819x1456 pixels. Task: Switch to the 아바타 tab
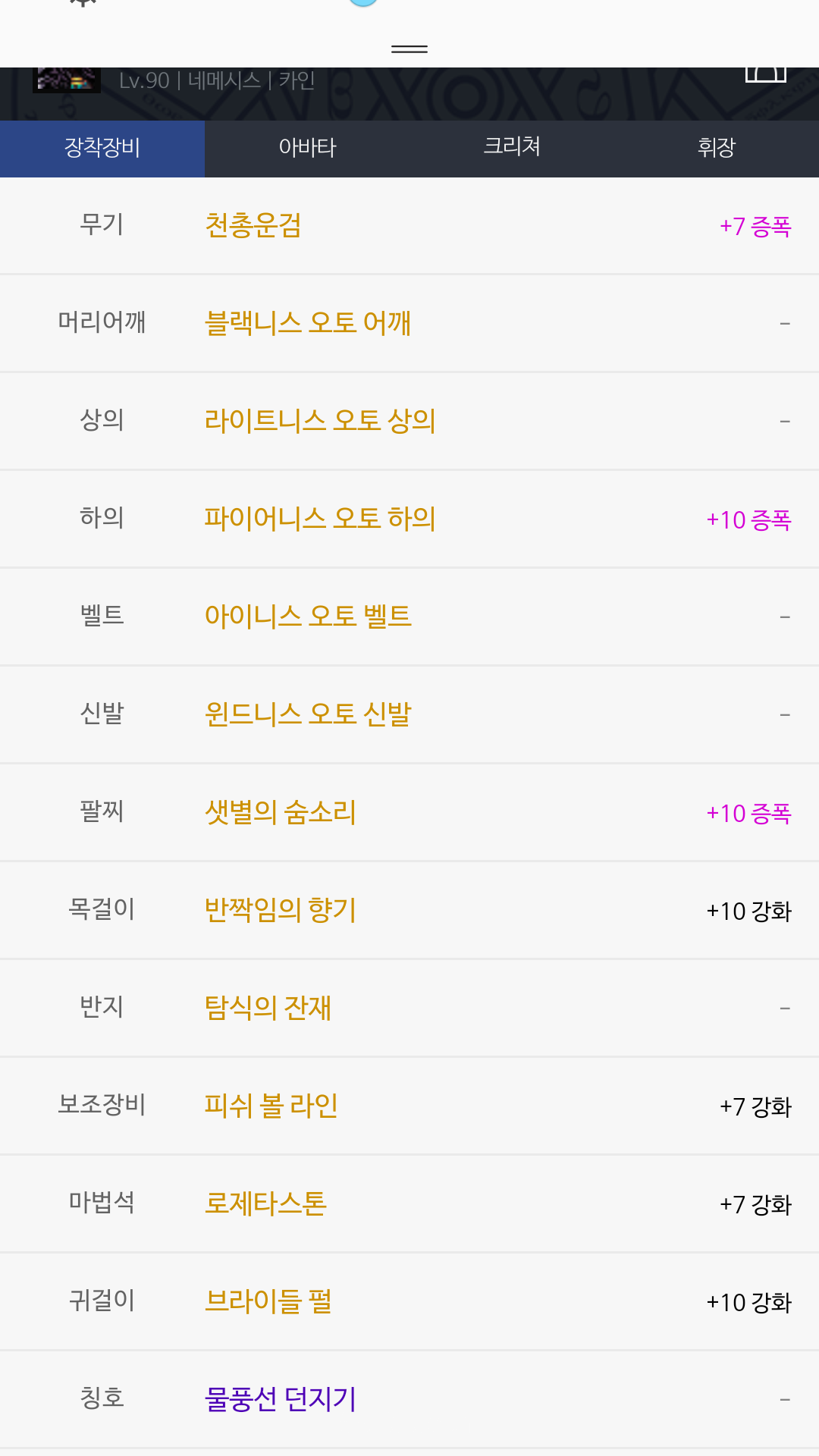coord(307,148)
